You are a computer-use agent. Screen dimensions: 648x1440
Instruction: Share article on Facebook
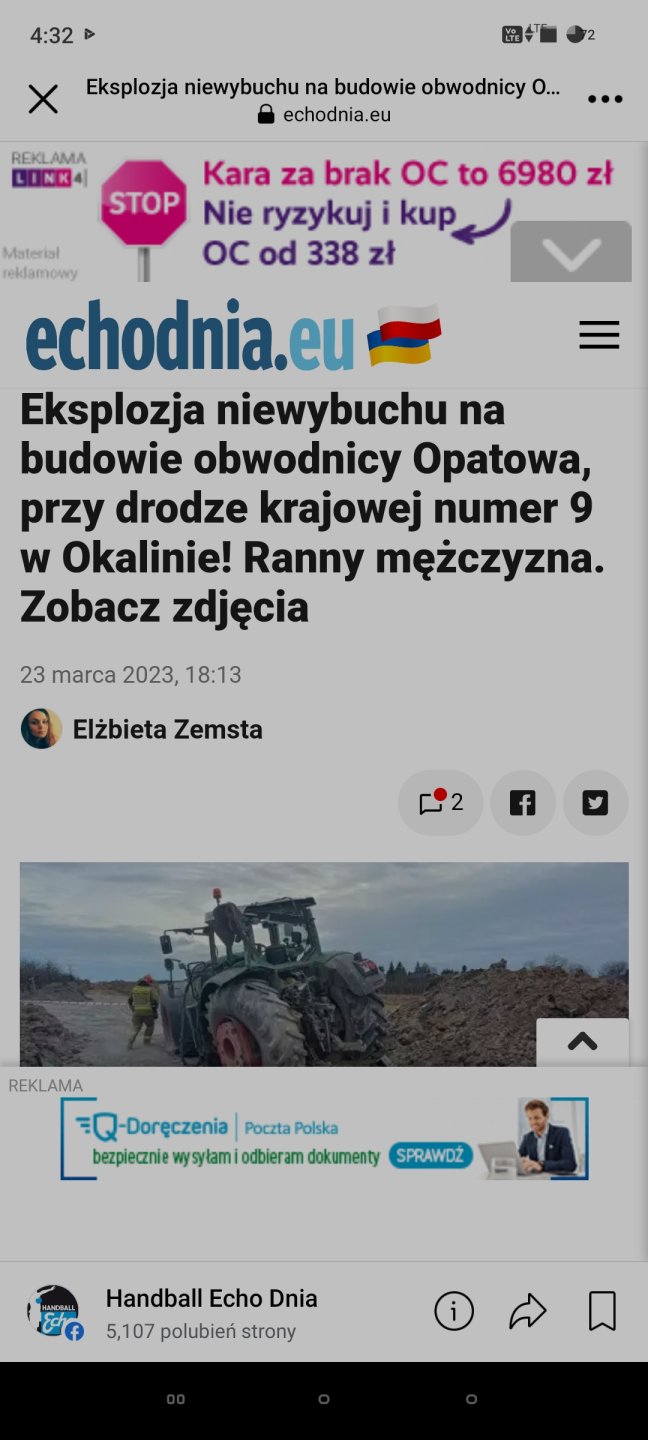(x=522, y=803)
